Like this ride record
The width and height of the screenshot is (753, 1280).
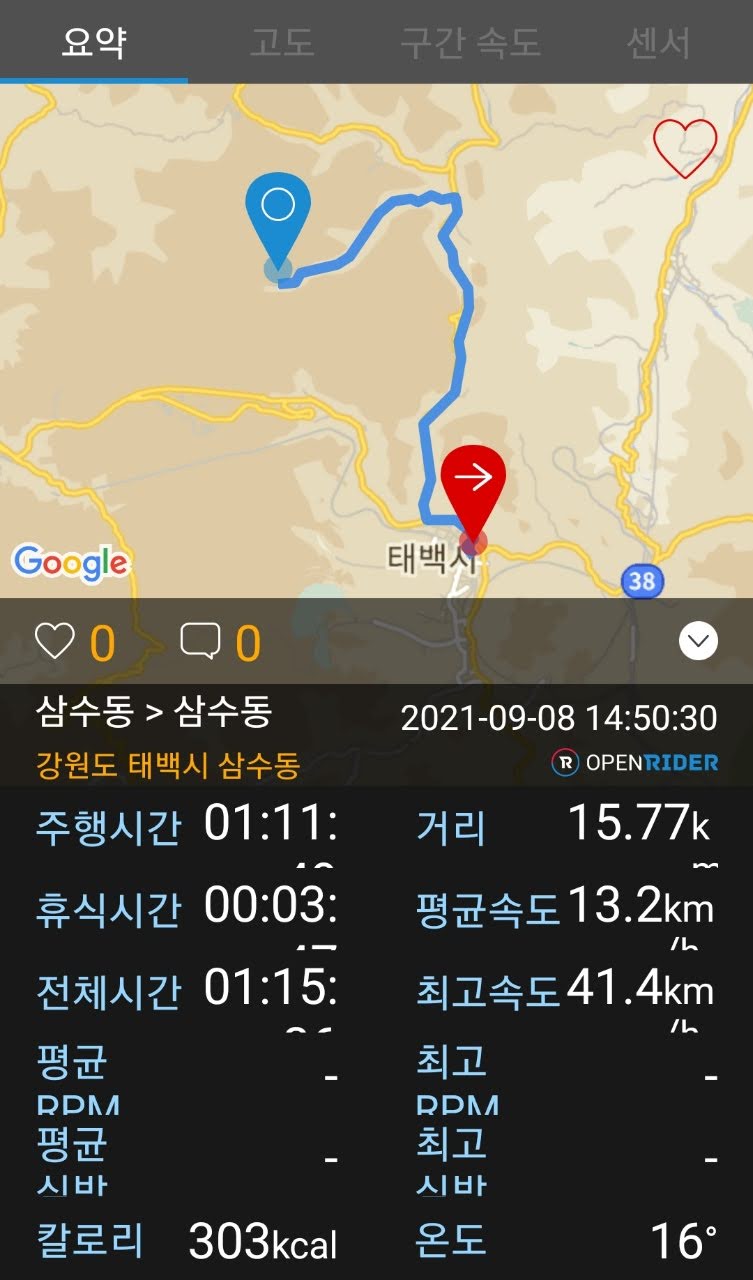(x=55, y=641)
